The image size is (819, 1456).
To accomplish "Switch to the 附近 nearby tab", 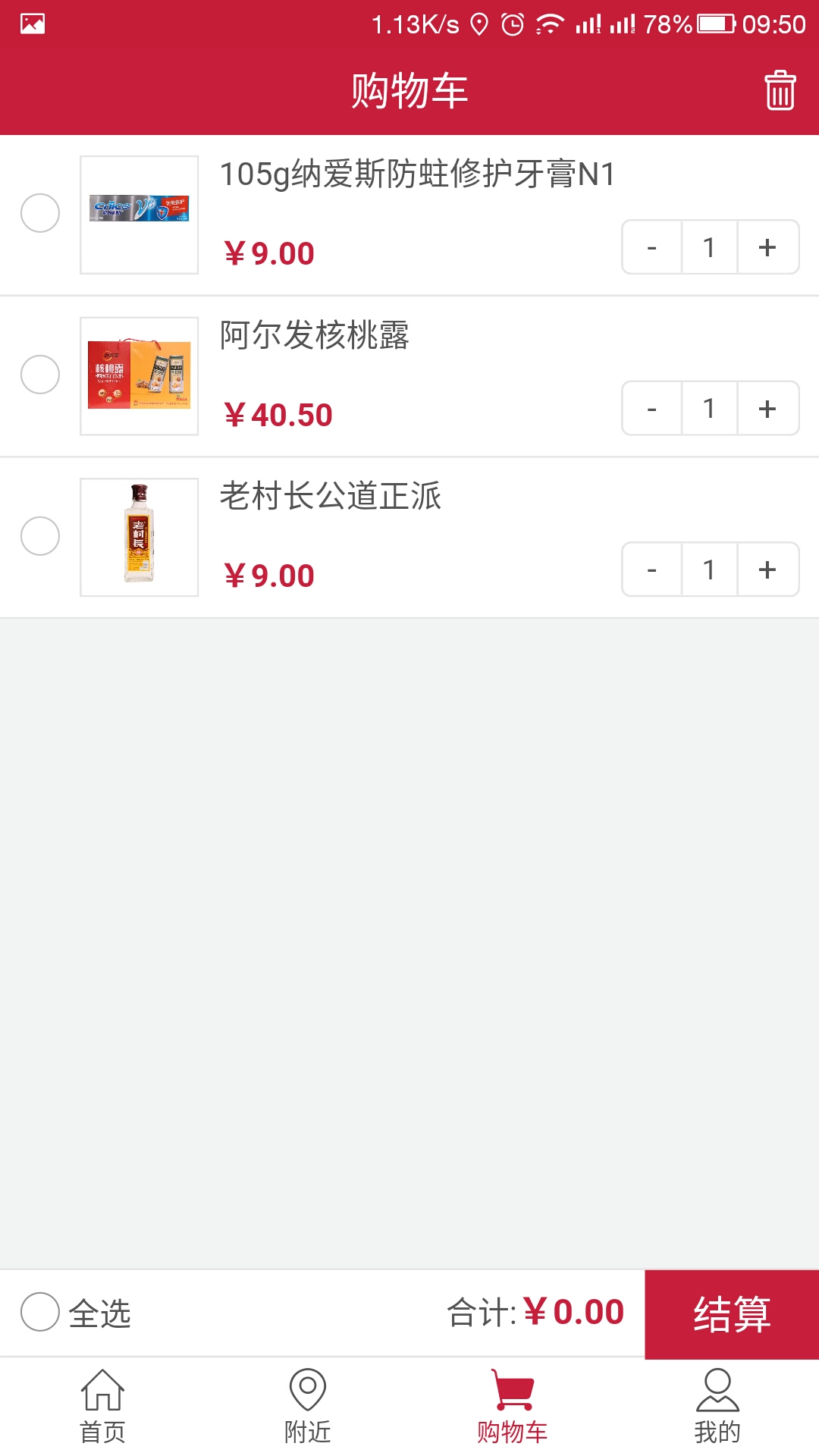I will coord(307,1407).
